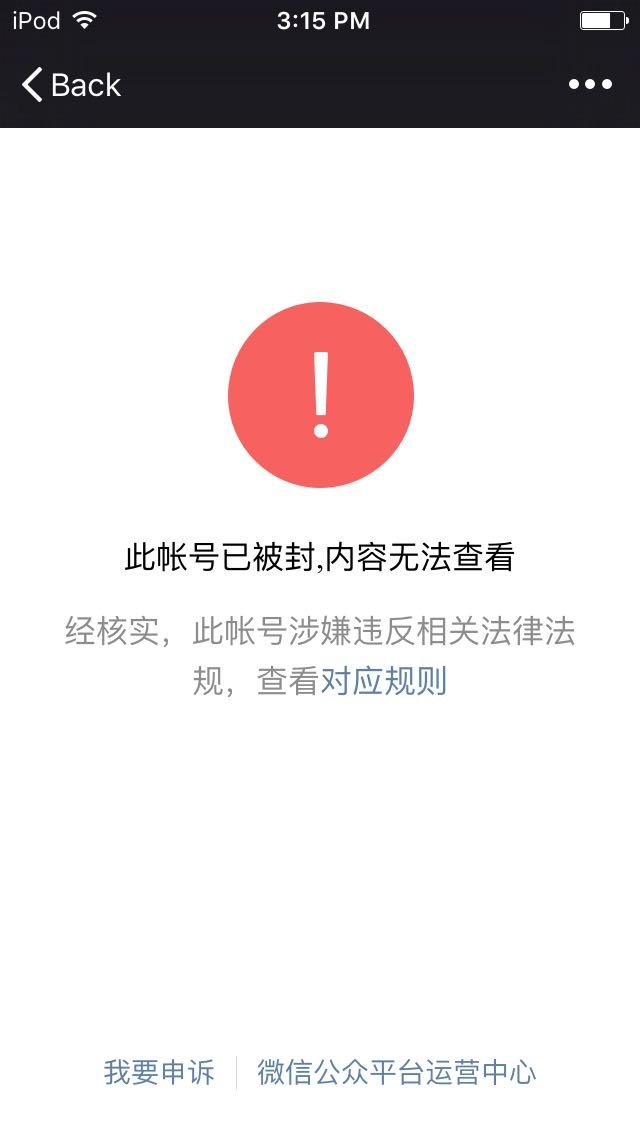
Task: Open the 对应规则 rules link
Action: pyautogui.click(x=383, y=681)
